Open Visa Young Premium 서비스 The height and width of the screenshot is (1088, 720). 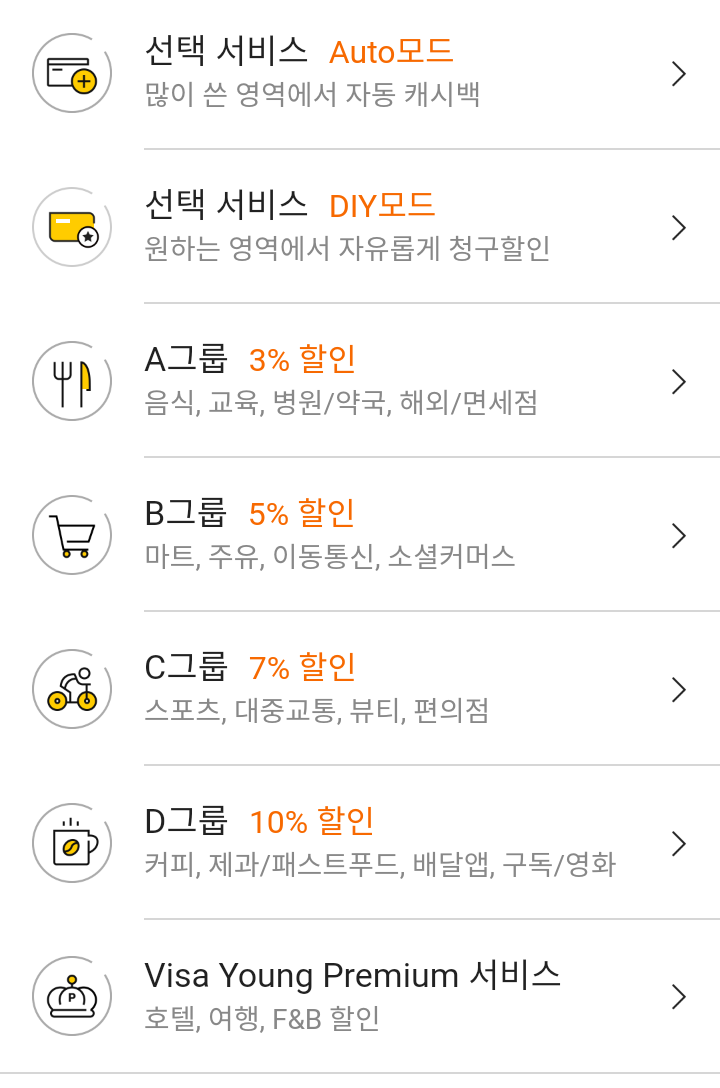(x=360, y=996)
